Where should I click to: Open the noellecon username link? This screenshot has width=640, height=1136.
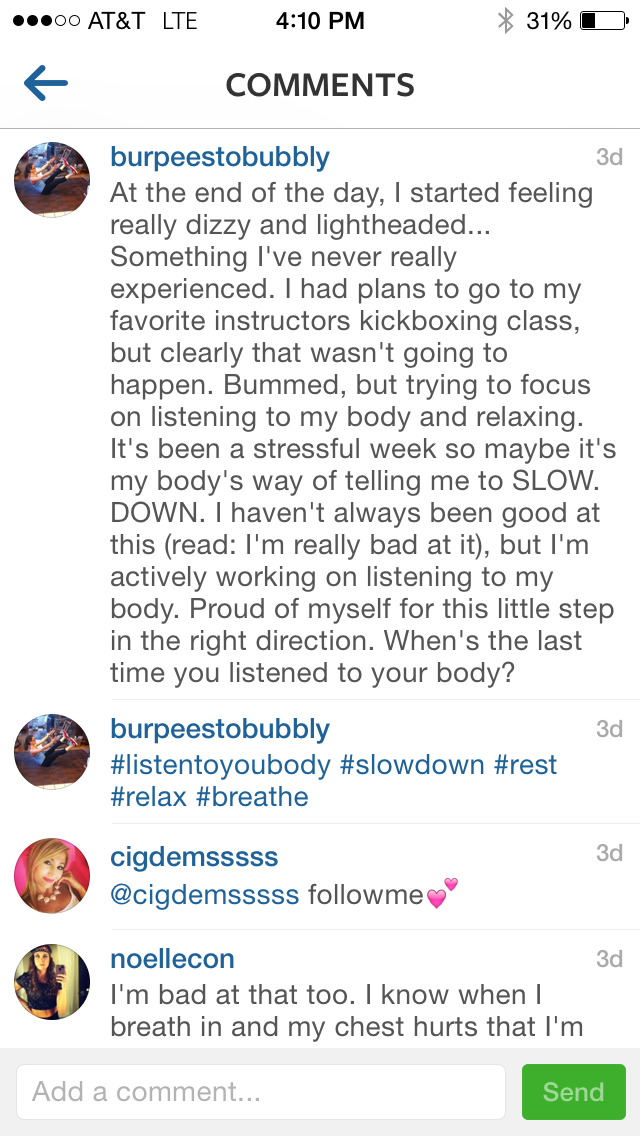[x=172, y=959]
